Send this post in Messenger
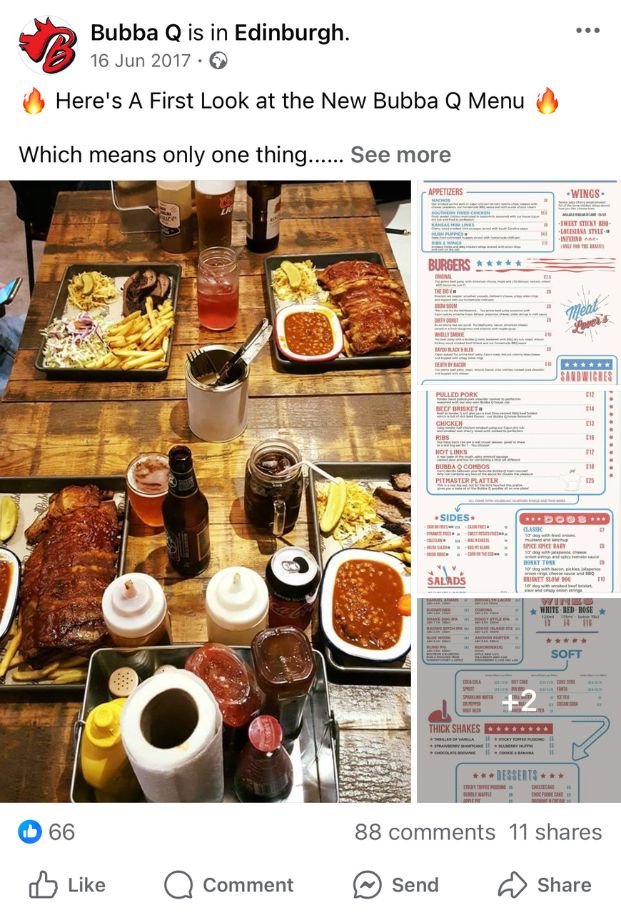The image size is (621, 913). (396, 885)
